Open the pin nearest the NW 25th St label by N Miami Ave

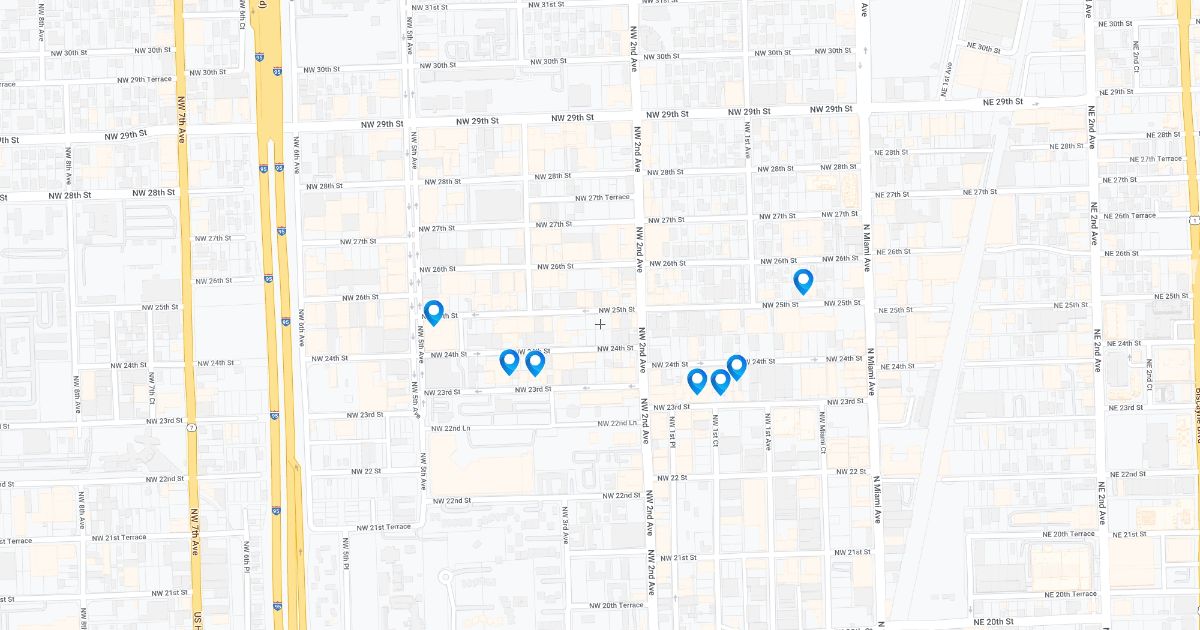tap(803, 281)
